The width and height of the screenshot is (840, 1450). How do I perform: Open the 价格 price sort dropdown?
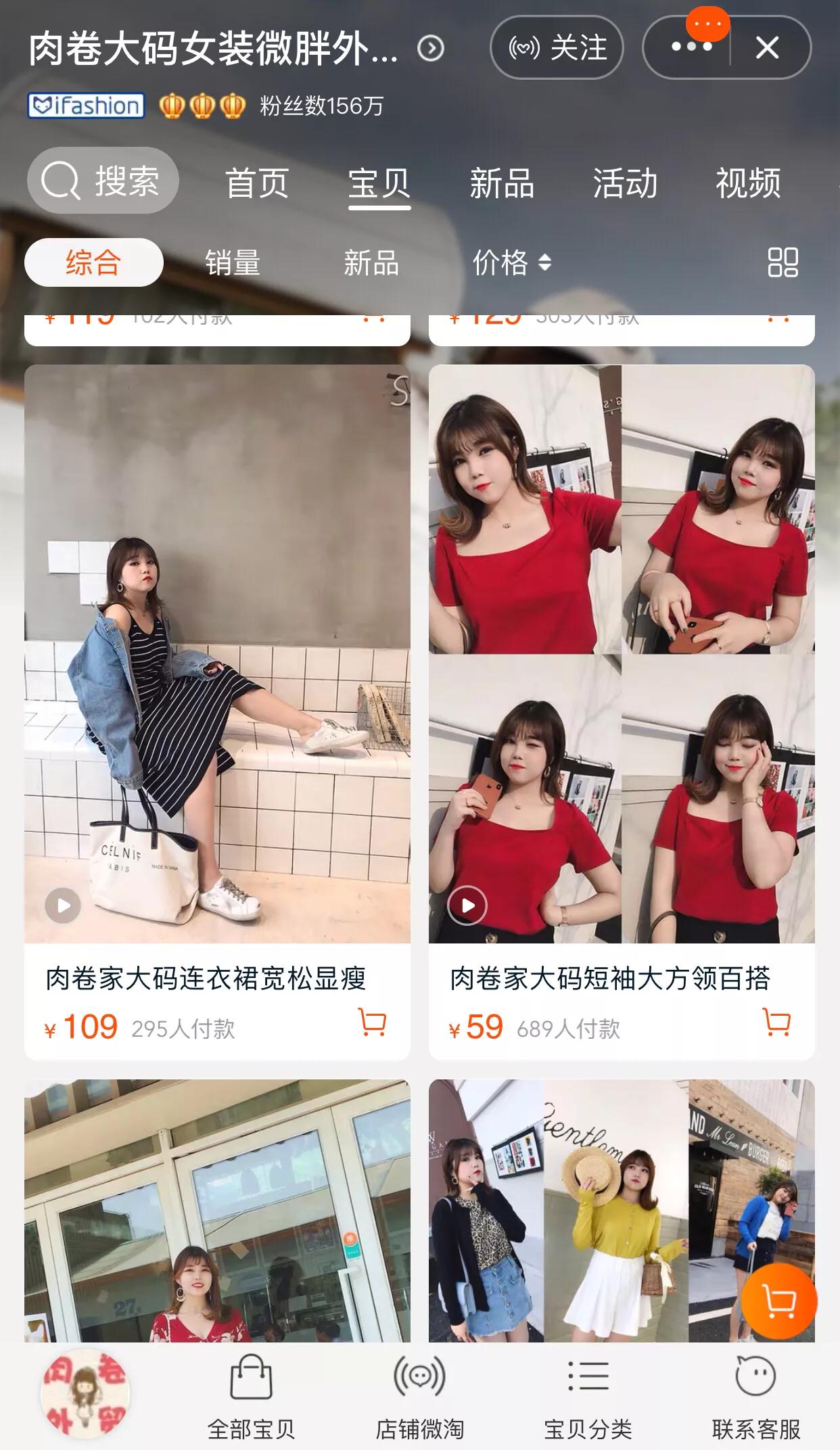511,263
